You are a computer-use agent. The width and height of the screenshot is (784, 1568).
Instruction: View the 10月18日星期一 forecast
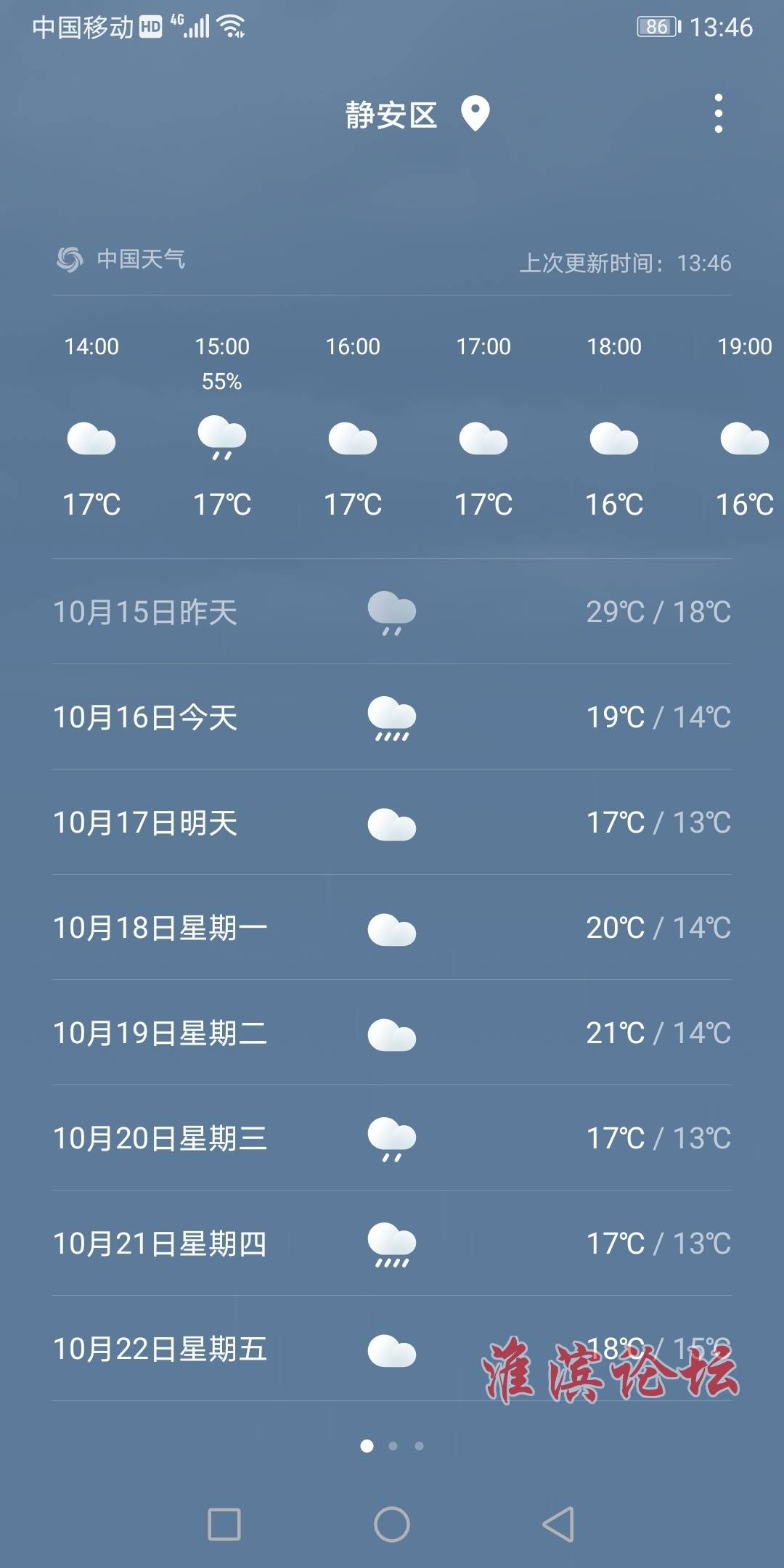click(x=392, y=928)
